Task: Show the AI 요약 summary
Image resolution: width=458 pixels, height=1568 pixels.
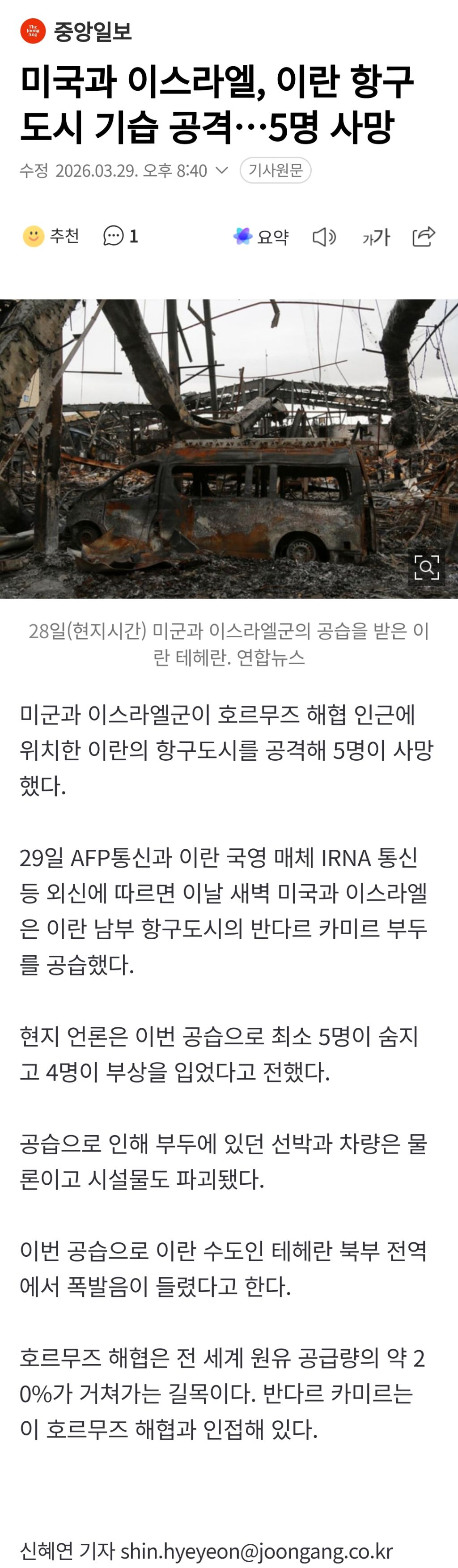Action: tap(261, 236)
